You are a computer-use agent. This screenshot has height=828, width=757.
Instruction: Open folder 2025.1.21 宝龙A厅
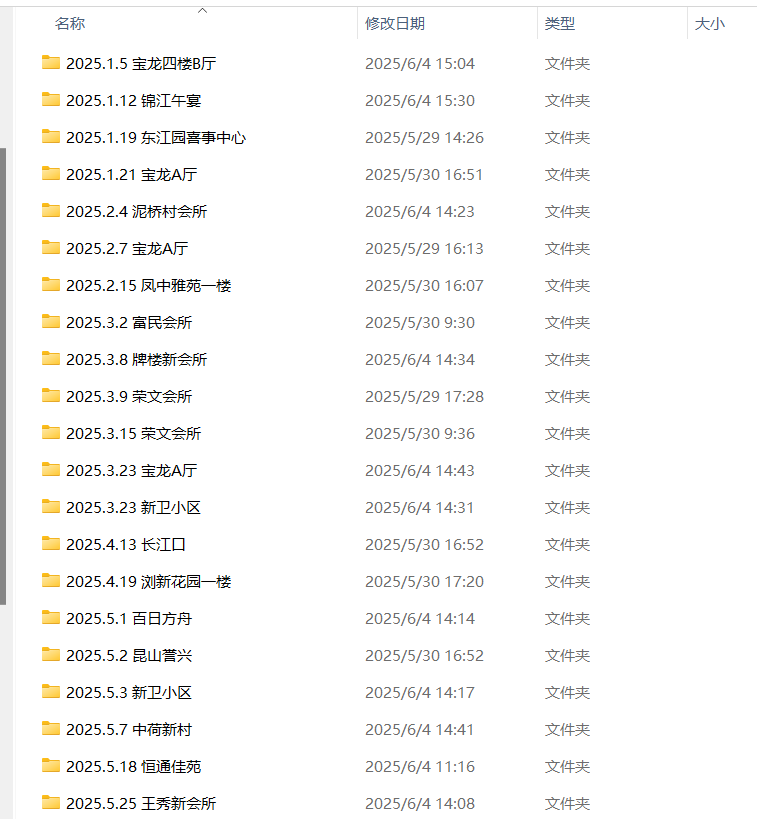pyautogui.click(x=131, y=175)
